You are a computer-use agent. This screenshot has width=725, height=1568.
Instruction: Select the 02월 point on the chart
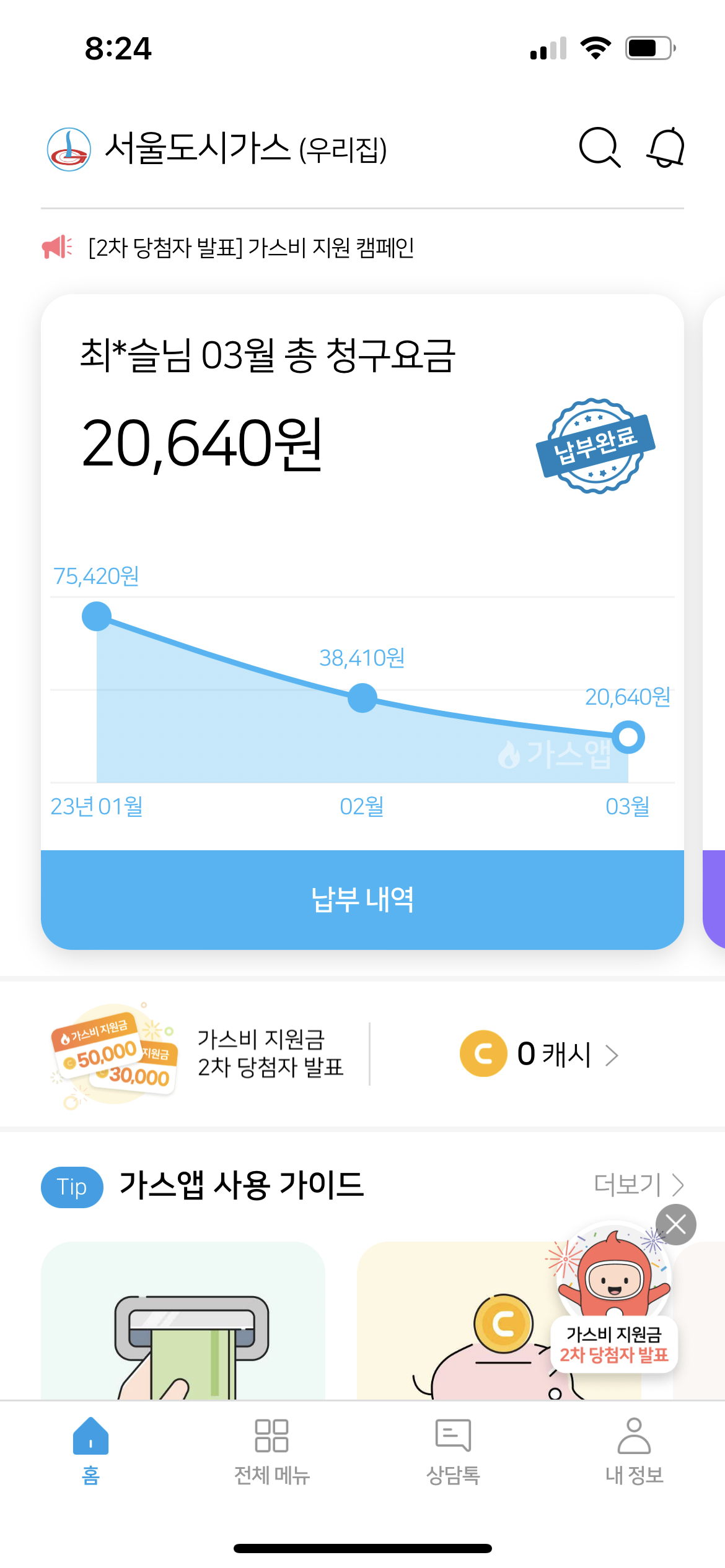(362, 698)
